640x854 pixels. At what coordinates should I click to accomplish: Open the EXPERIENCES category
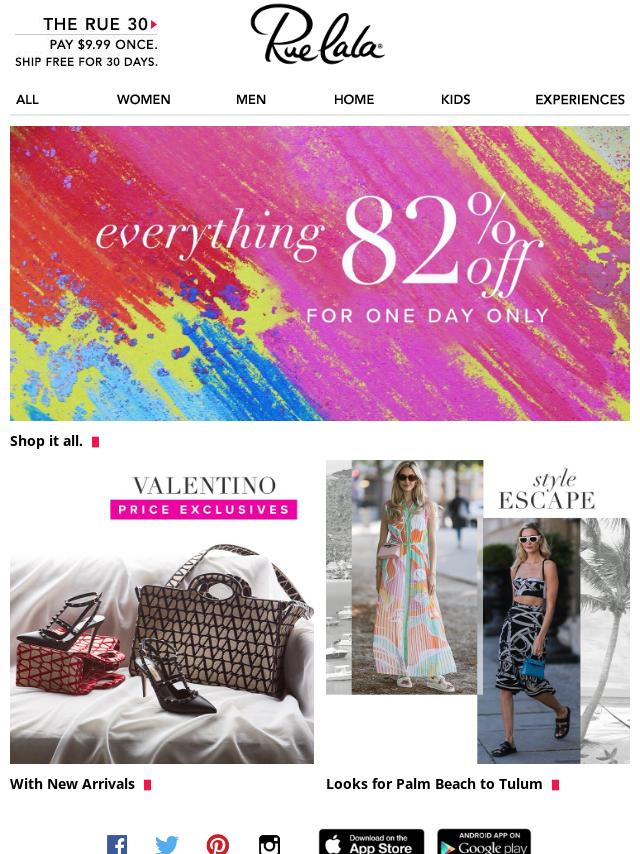click(579, 100)
